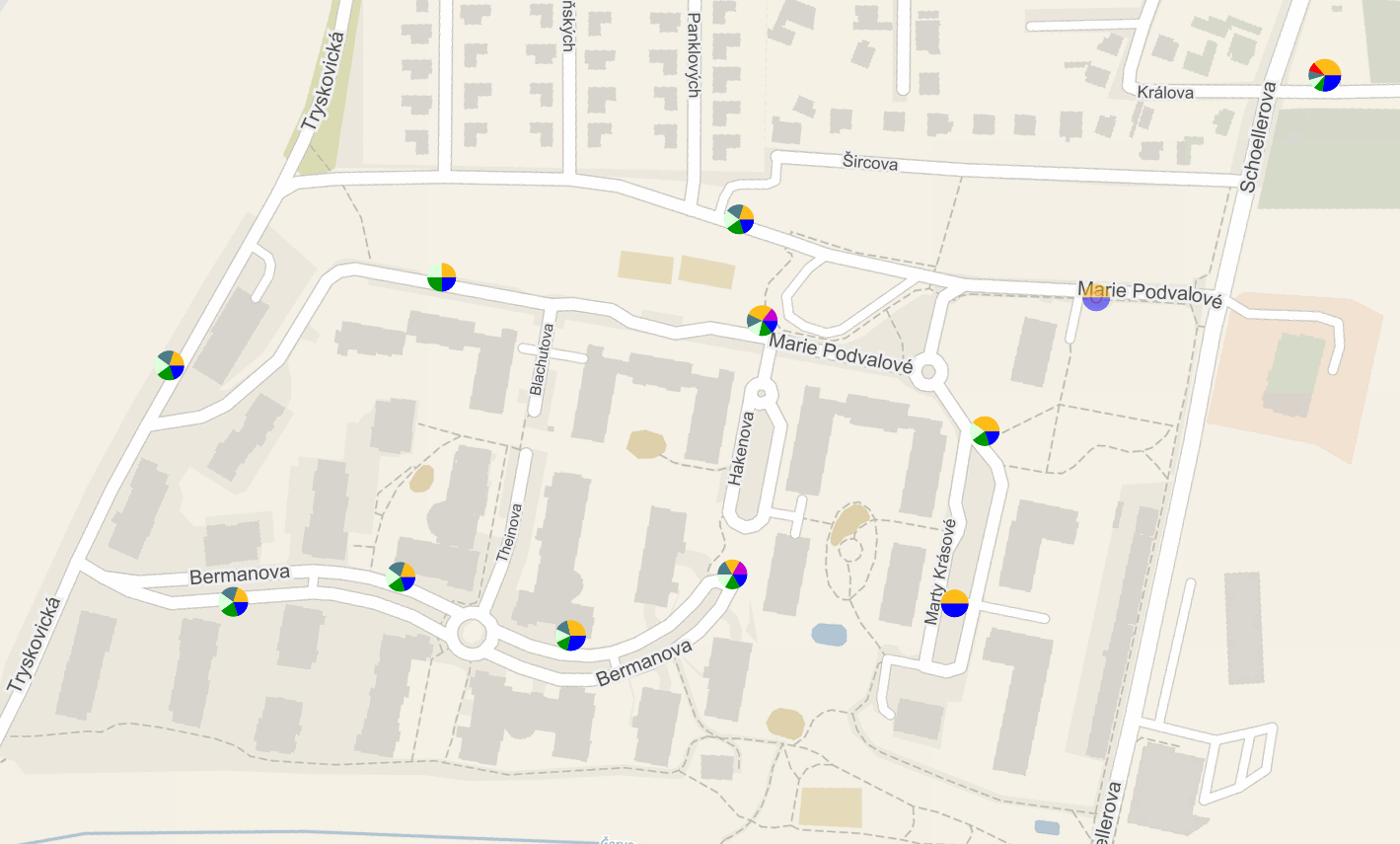Tap the pie marker on Králova street
This screenshot has width=1400, height=844.
point(1325,75)
